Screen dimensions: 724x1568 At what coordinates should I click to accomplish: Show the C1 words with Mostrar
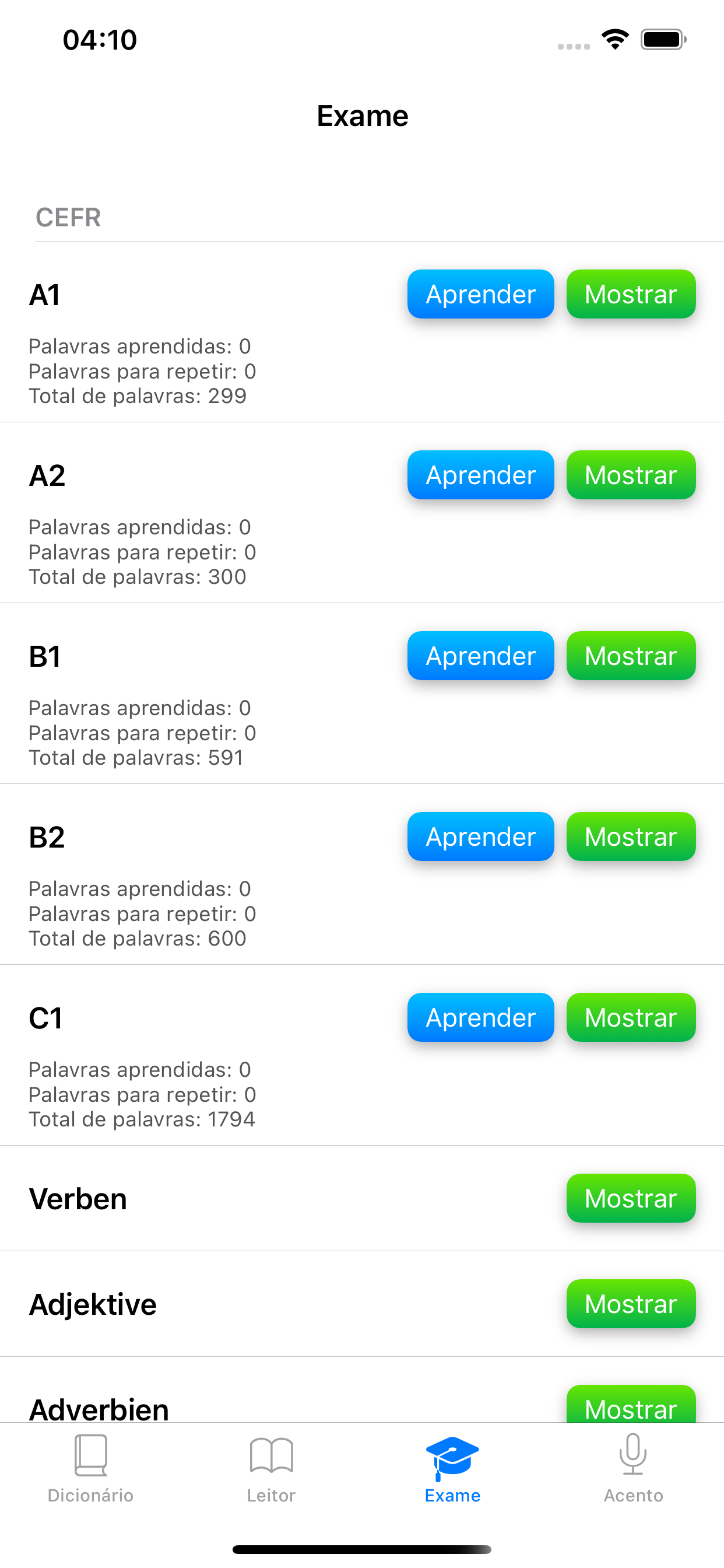pyautogui.click(x=631, y=1017)
